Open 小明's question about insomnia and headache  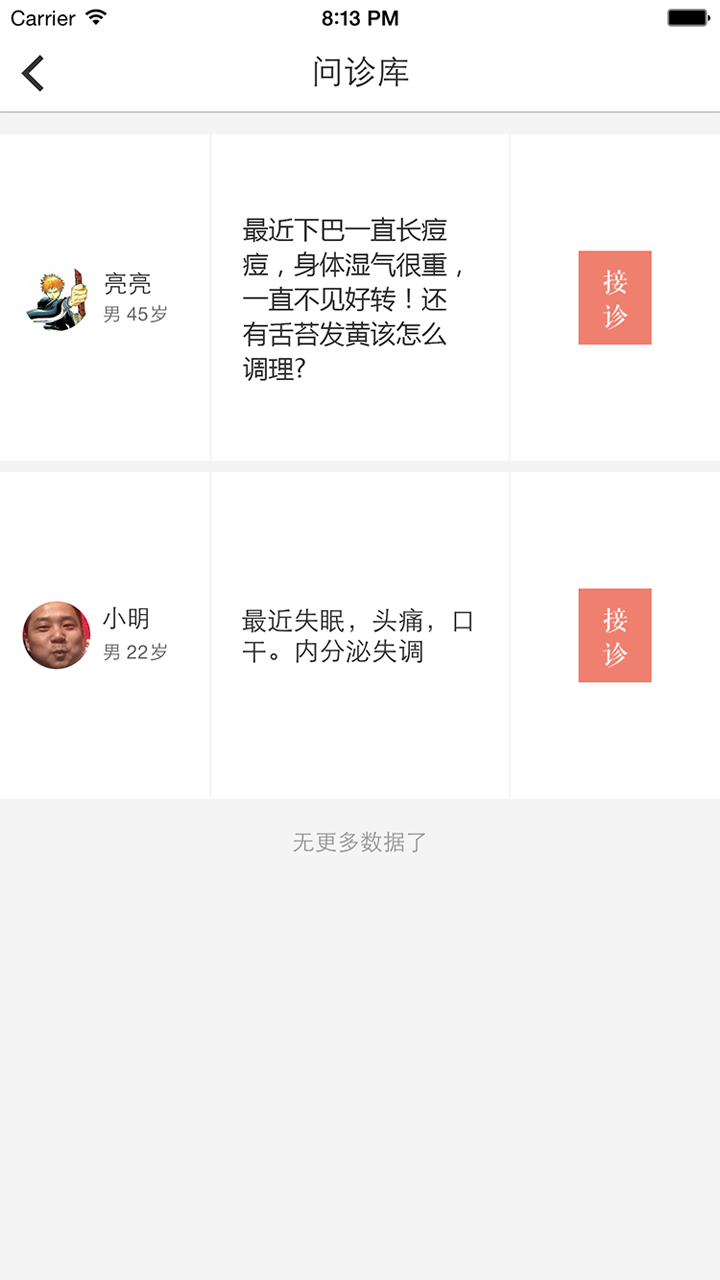coord(356,636)
